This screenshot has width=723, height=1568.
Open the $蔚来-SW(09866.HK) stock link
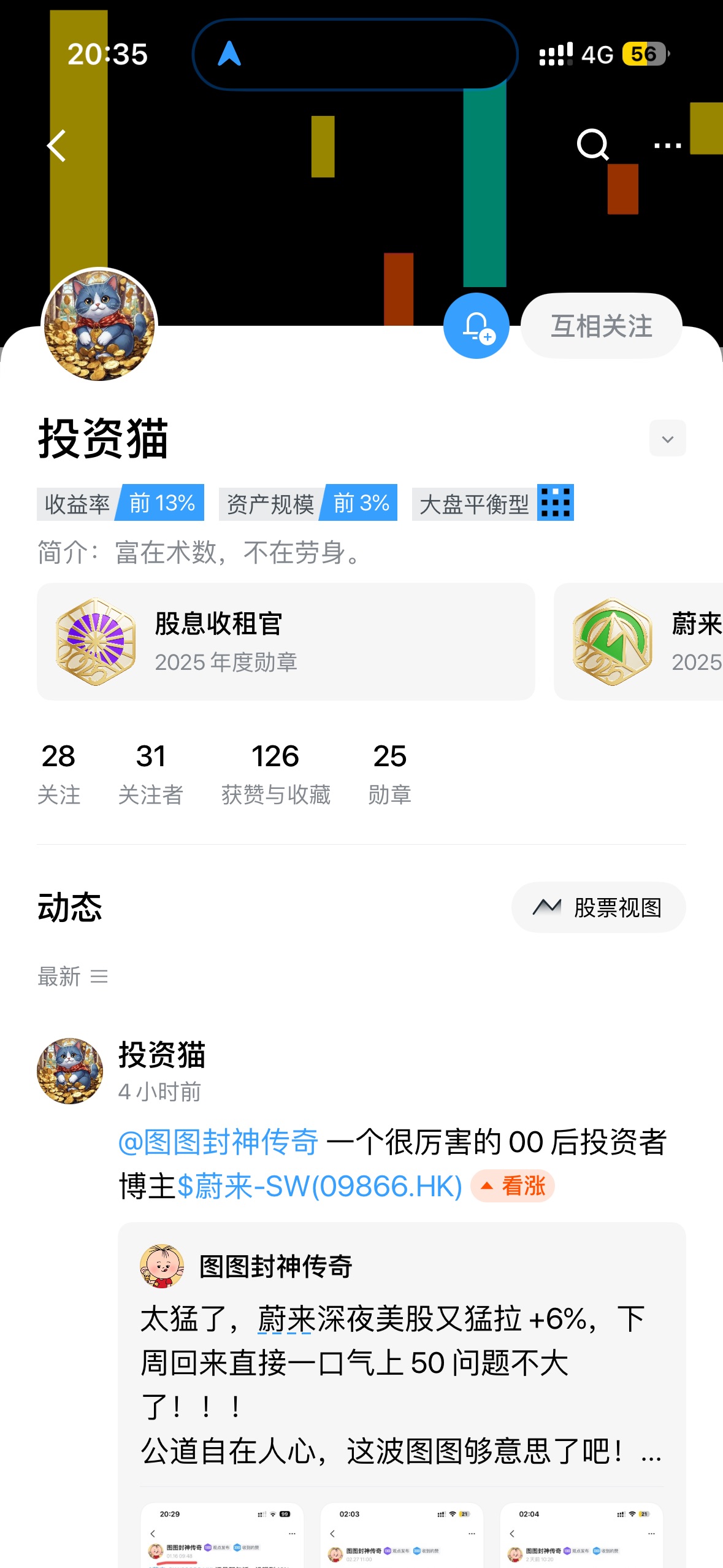click(319, 1186)
